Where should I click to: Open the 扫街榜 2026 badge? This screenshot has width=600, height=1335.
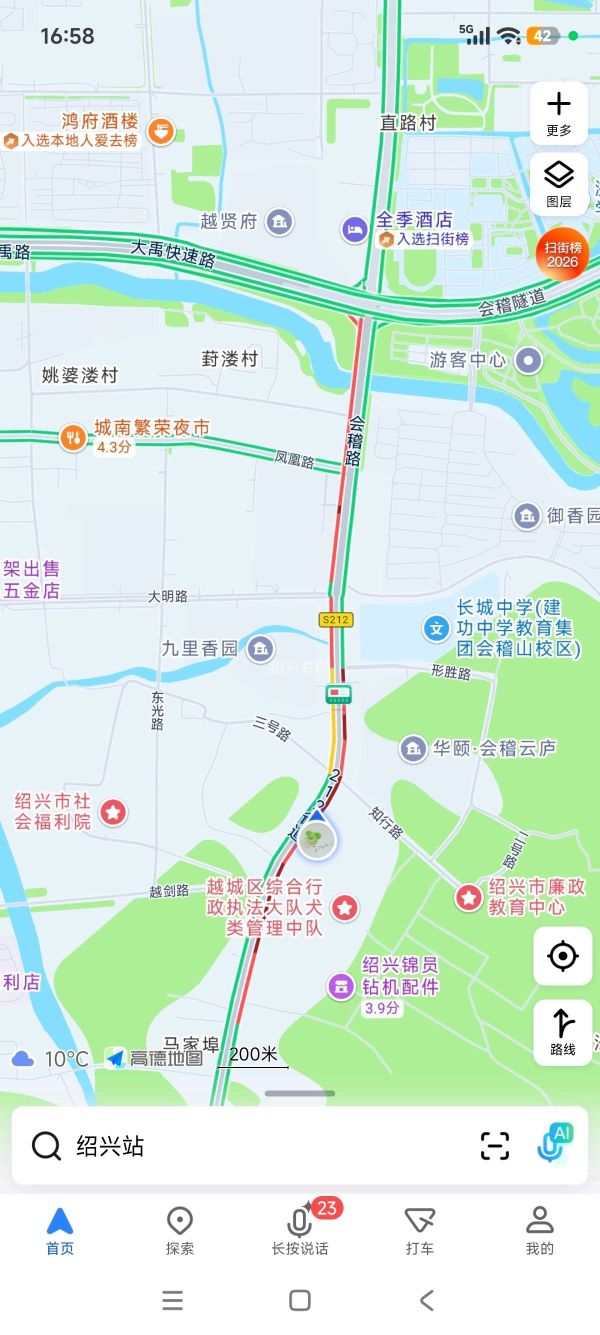(562, 255)
